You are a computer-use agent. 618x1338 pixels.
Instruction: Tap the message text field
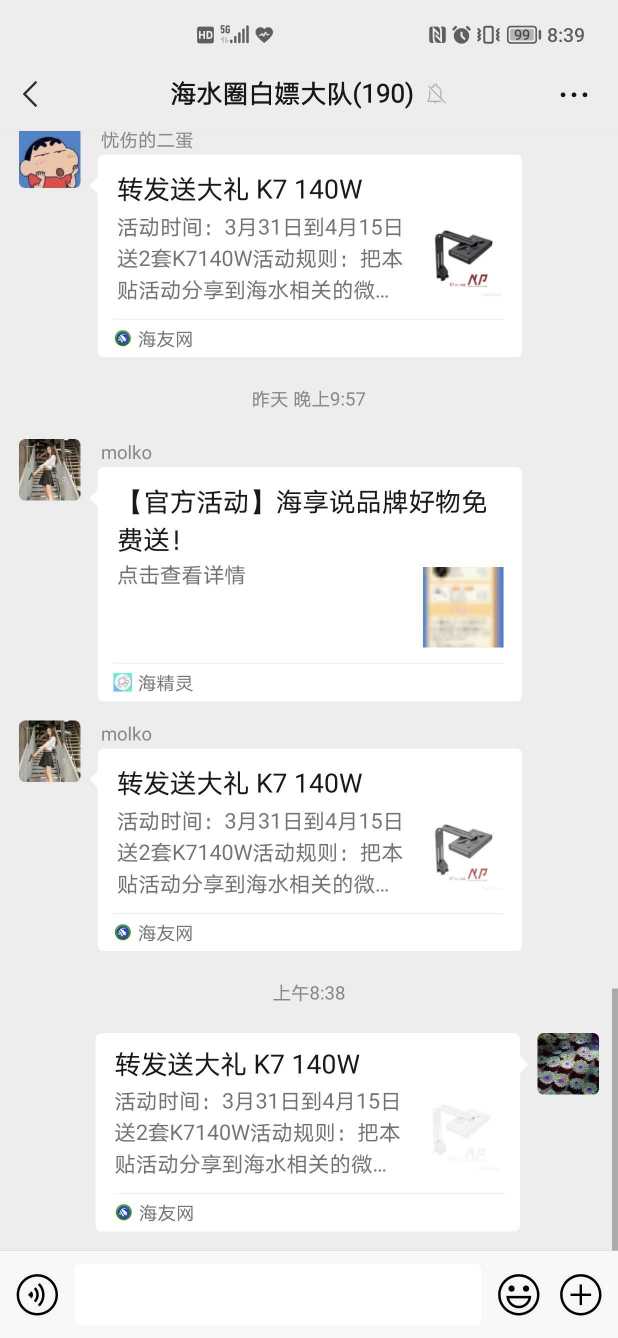pyautogui.click(x=277, y=1295)
